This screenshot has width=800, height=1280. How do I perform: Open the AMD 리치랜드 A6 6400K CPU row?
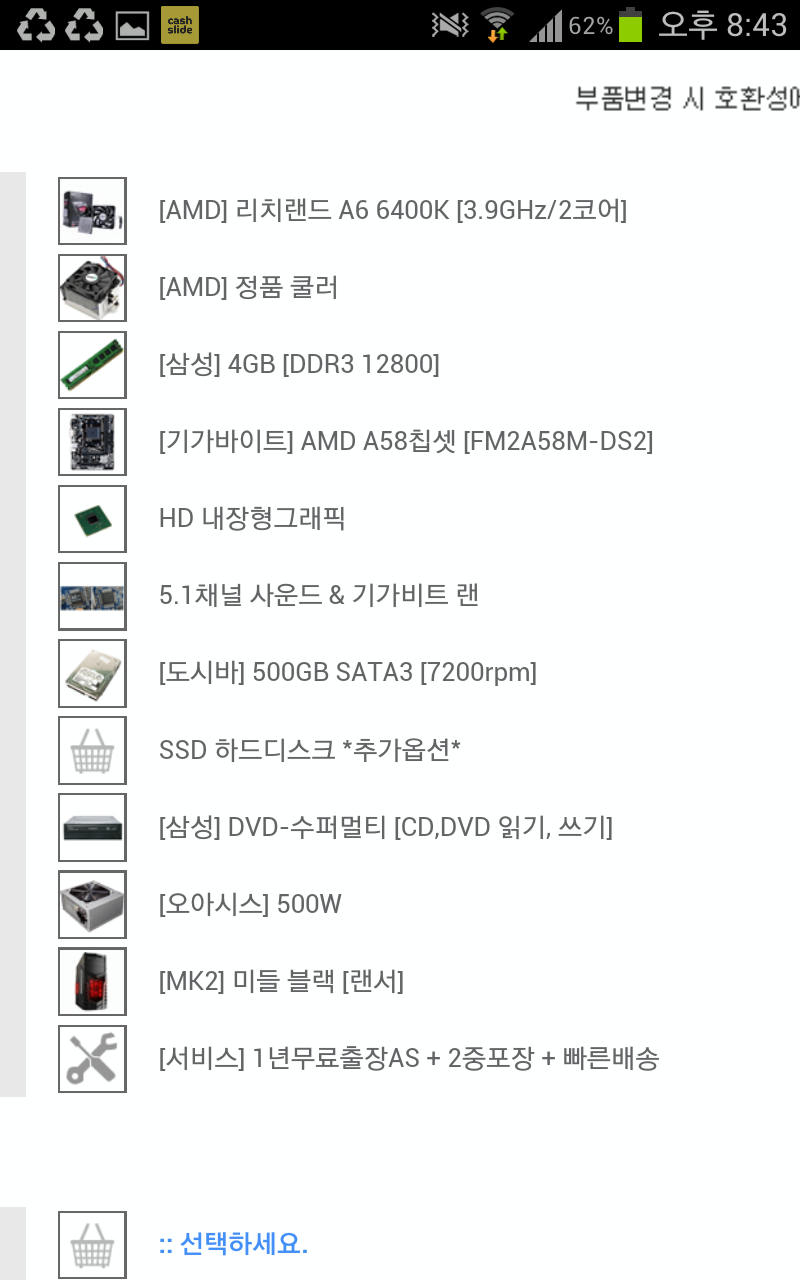coord(392,211)
